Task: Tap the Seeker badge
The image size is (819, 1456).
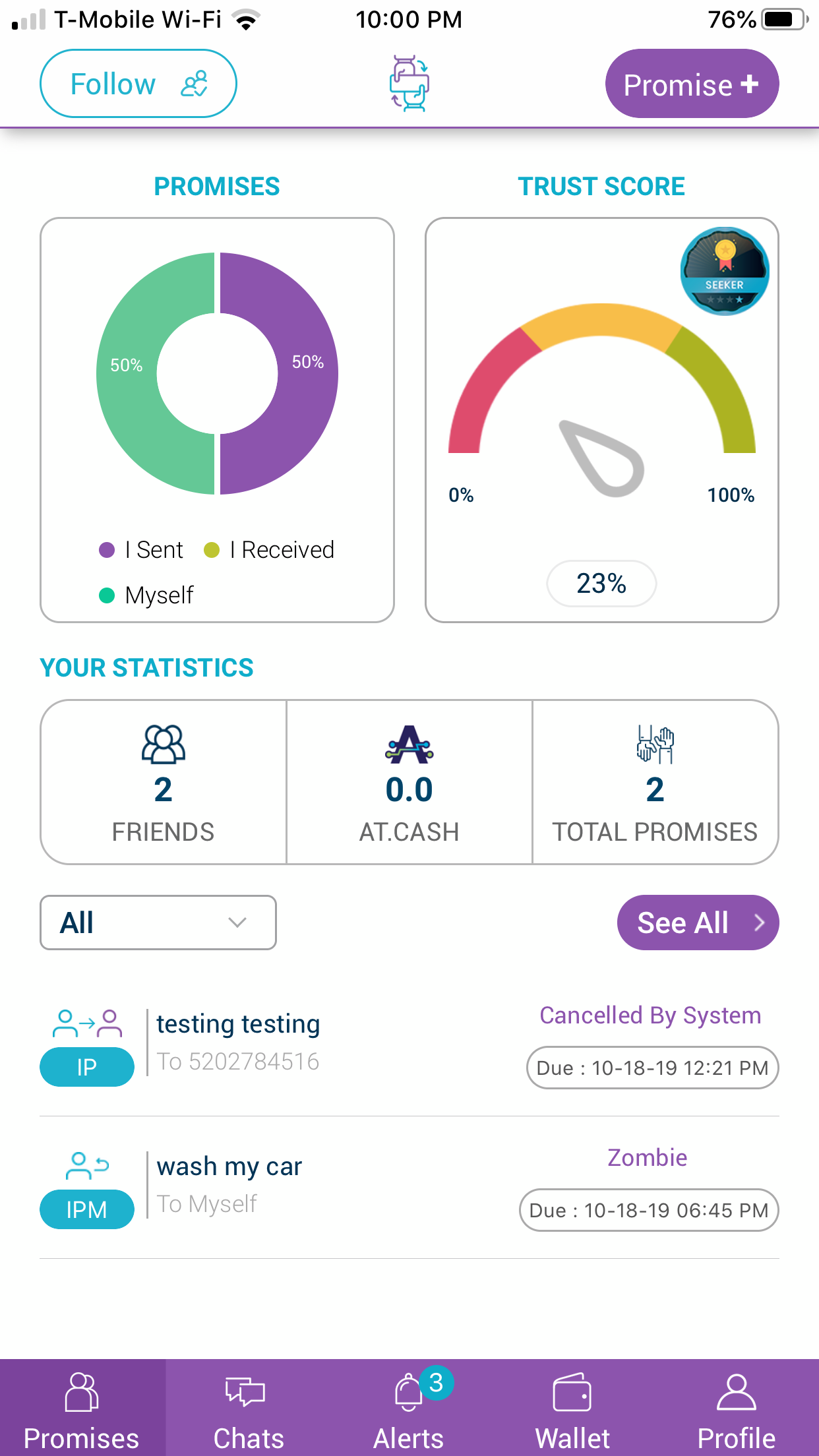Action: [x=725, y=271]
